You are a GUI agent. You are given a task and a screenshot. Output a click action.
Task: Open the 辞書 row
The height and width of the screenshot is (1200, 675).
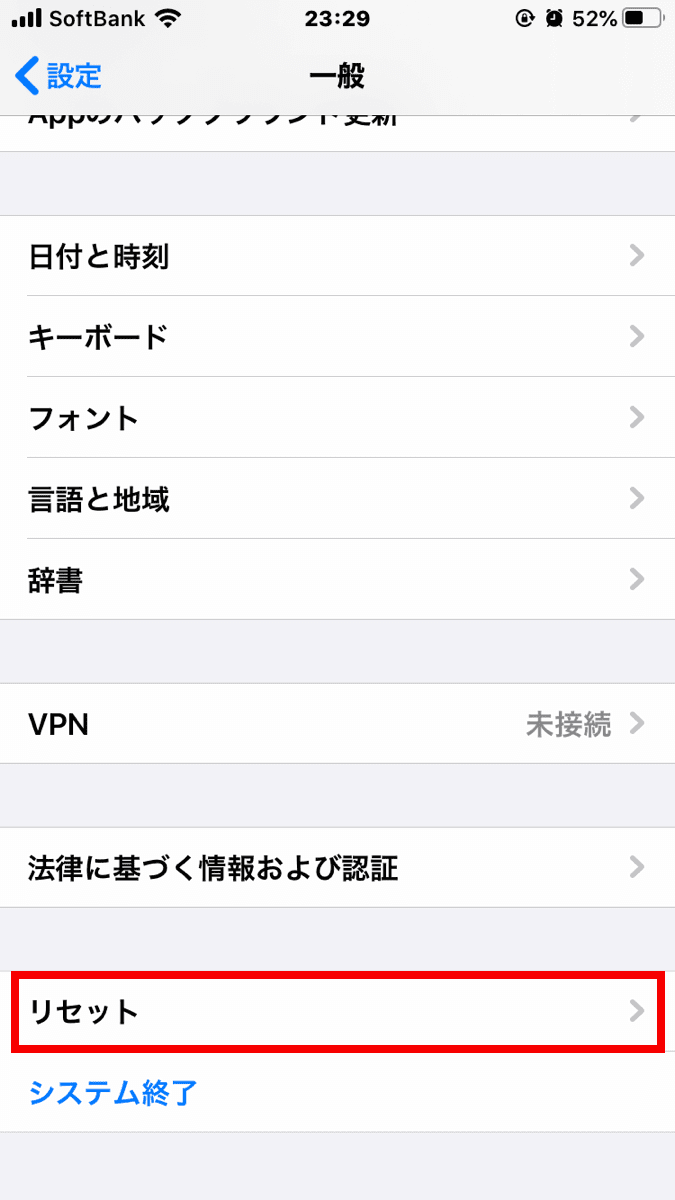337,580
